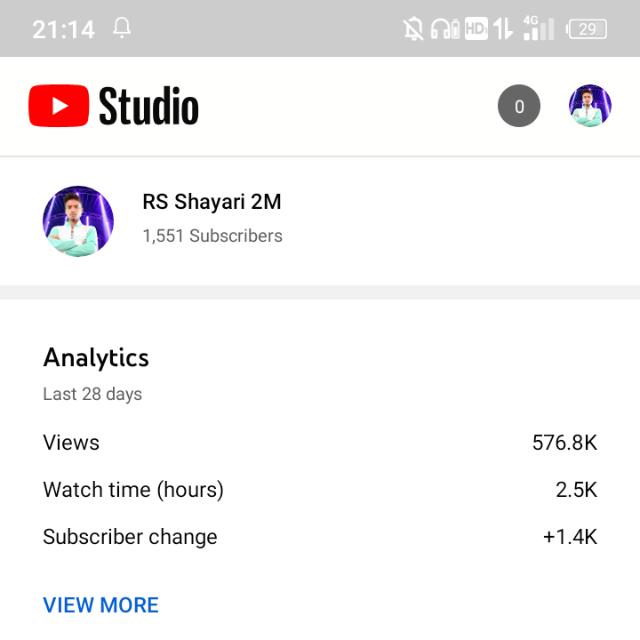
Task: Open the account avatar in the header
Action: [590, 106]
